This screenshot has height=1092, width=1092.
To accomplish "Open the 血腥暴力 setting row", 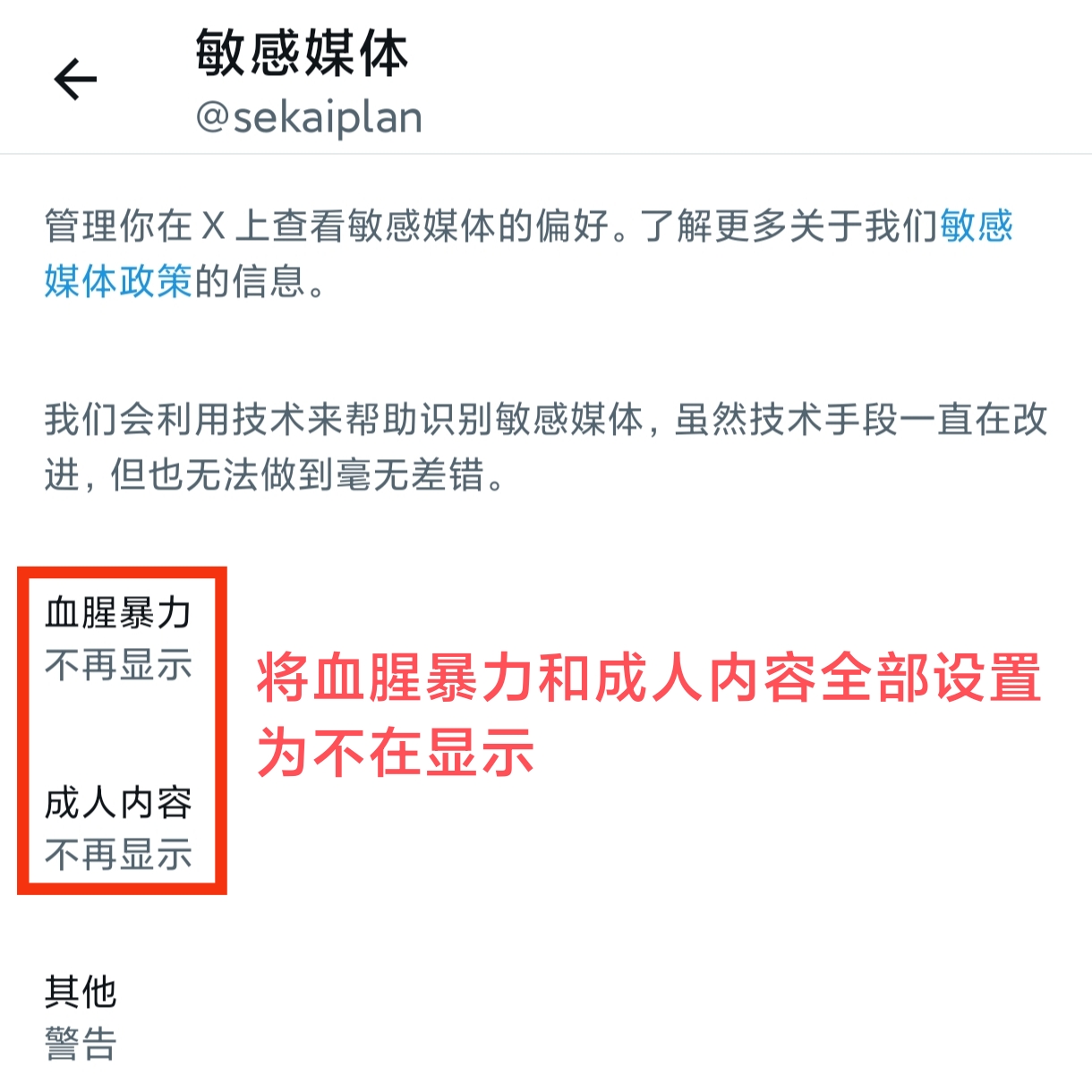I will pos(118,638).
